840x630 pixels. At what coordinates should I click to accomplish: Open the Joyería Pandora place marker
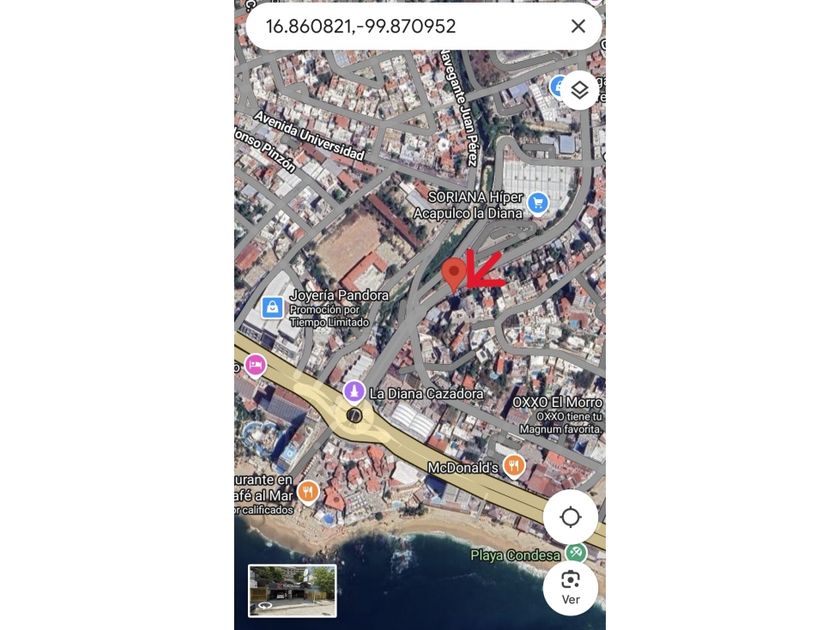point(272,308)
